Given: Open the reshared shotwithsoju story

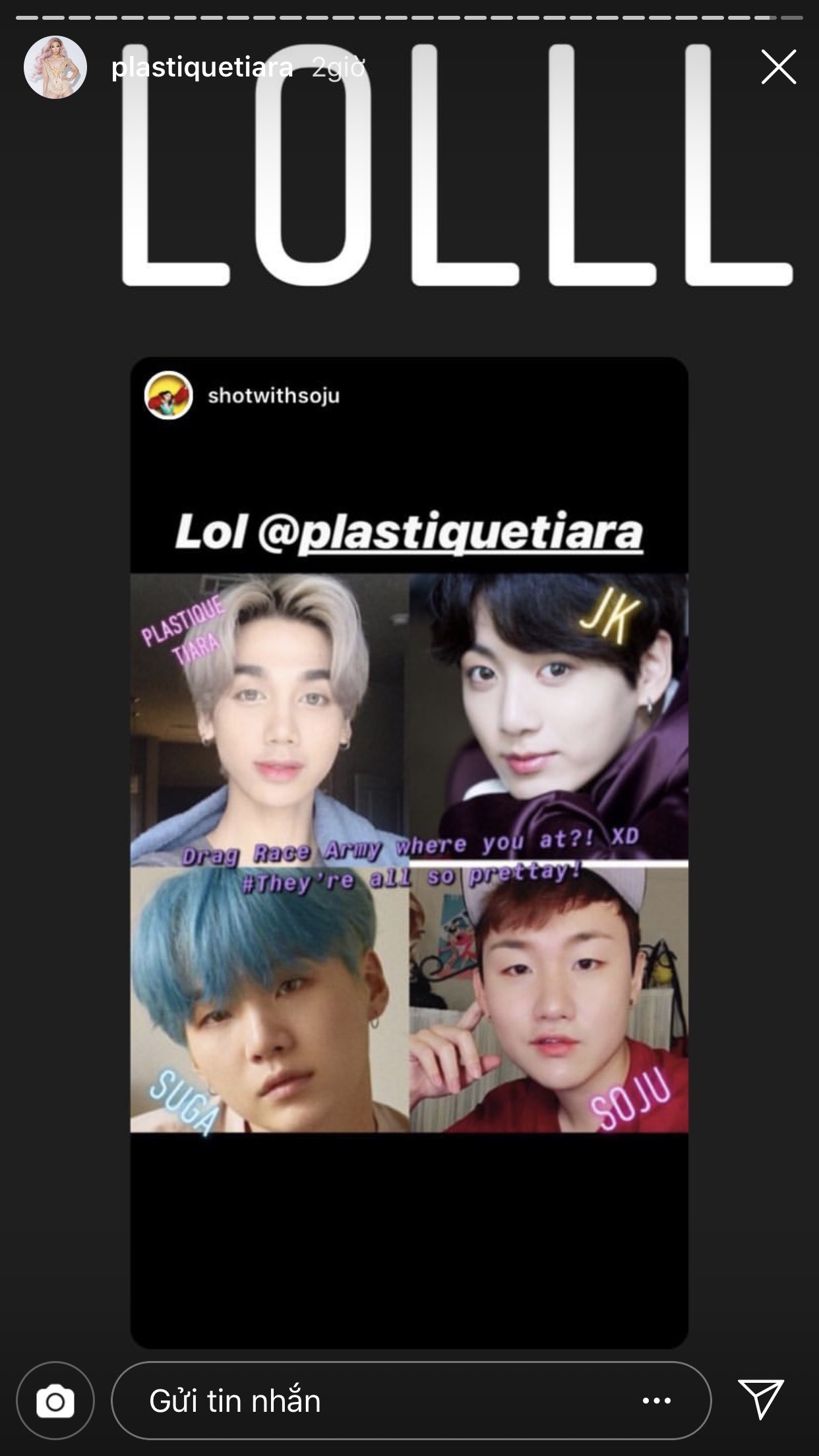Looking at the screenshot, I should click(409, 853).
